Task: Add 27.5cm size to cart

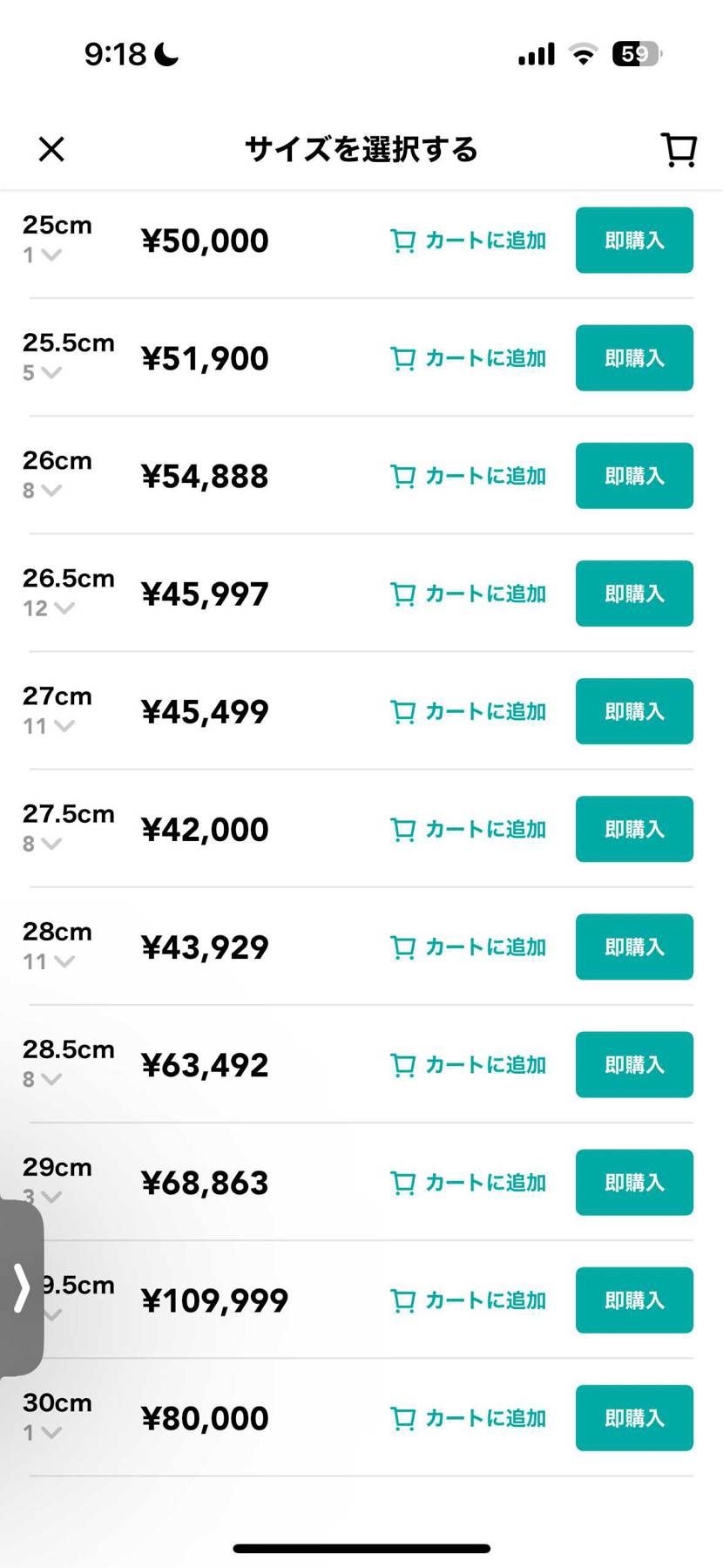Action: coord(468,829)
